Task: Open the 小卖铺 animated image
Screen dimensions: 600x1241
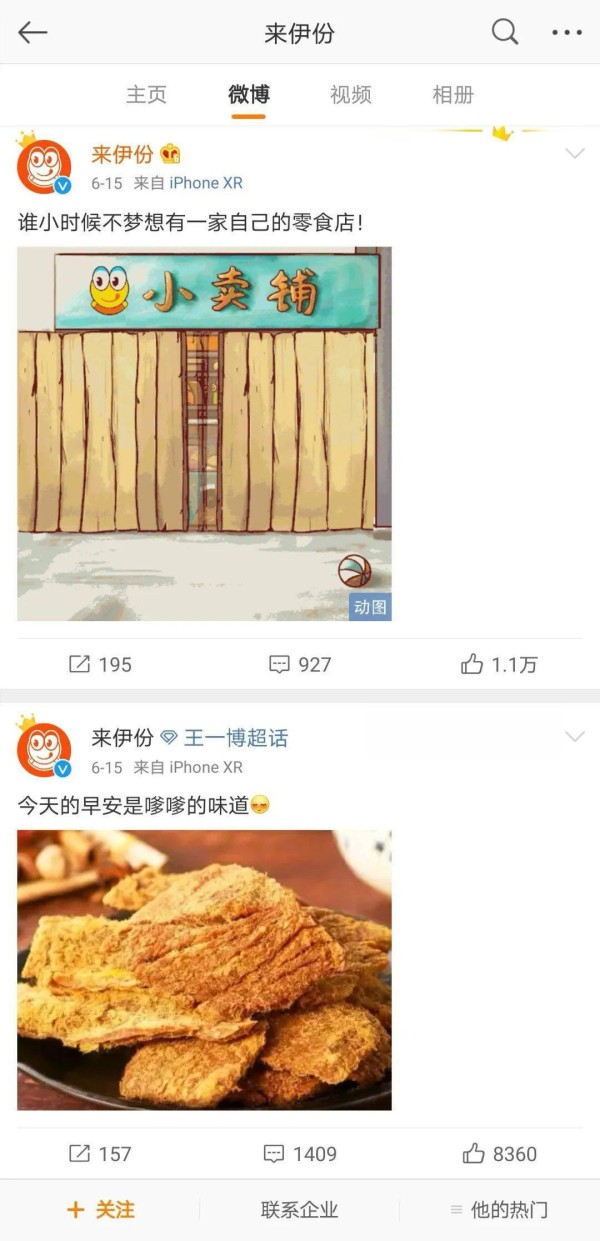Action: (x=204, y=434)
